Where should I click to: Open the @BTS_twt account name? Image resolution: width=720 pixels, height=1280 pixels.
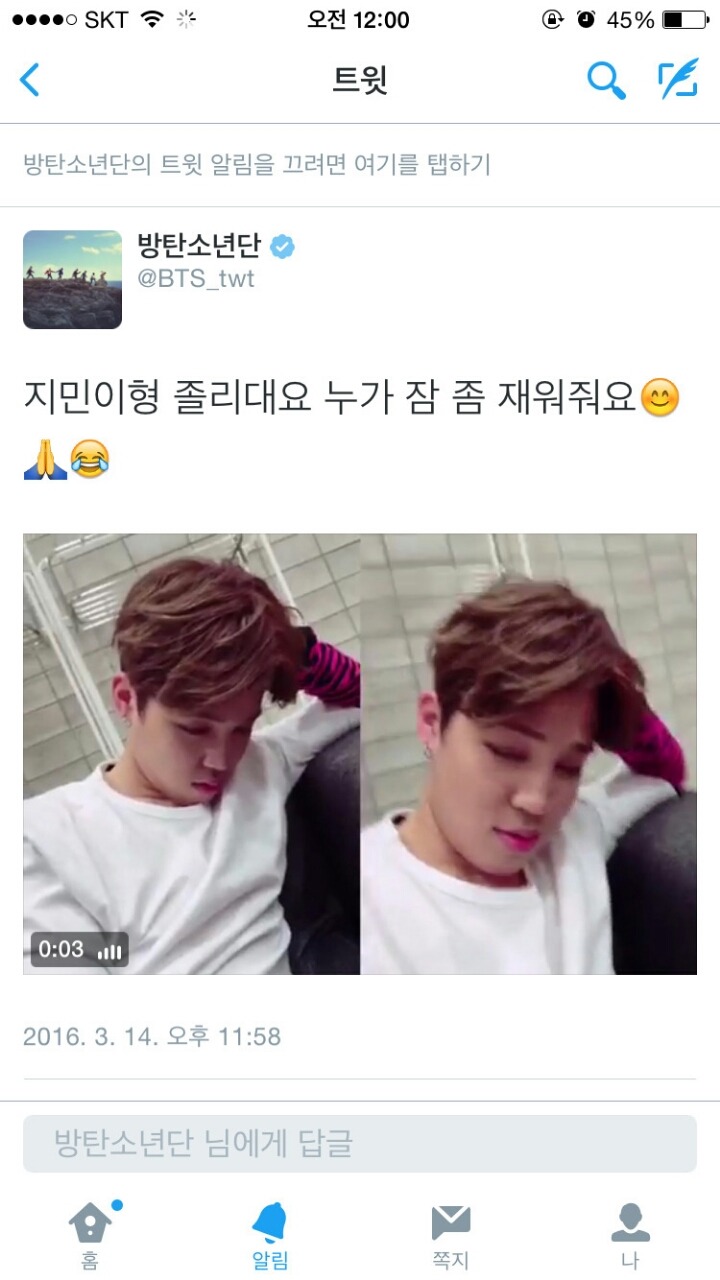point(196,279)
